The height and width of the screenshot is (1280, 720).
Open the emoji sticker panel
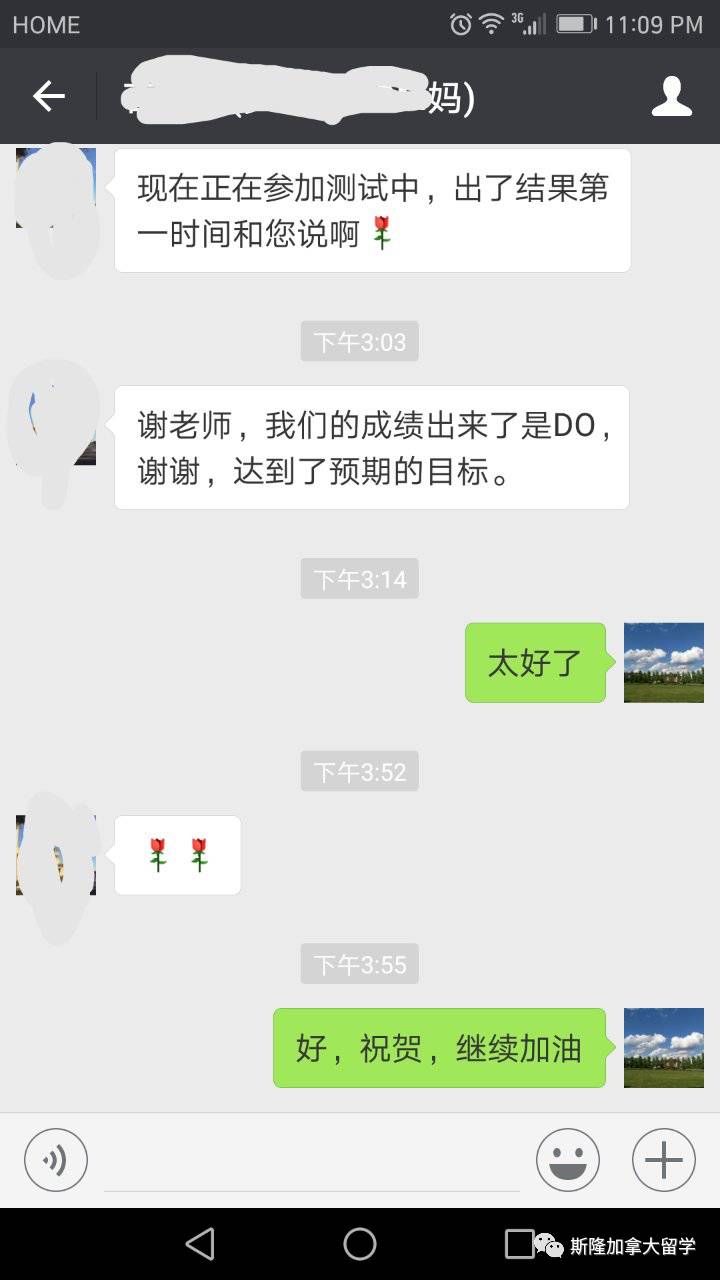(568, 1160)
